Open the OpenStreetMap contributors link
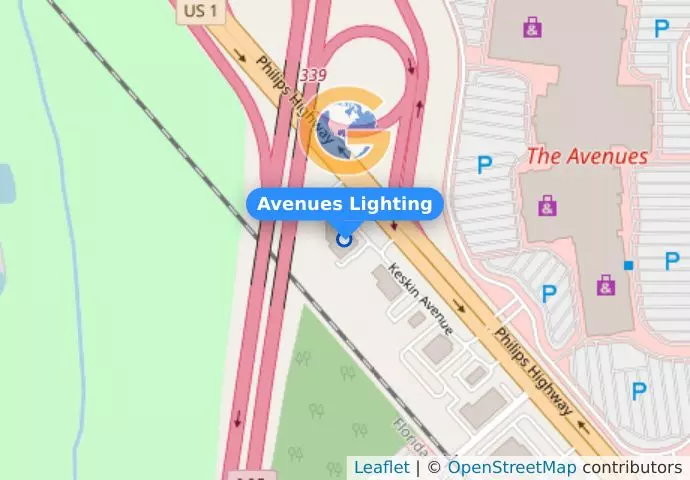 [x=511, y=467]
